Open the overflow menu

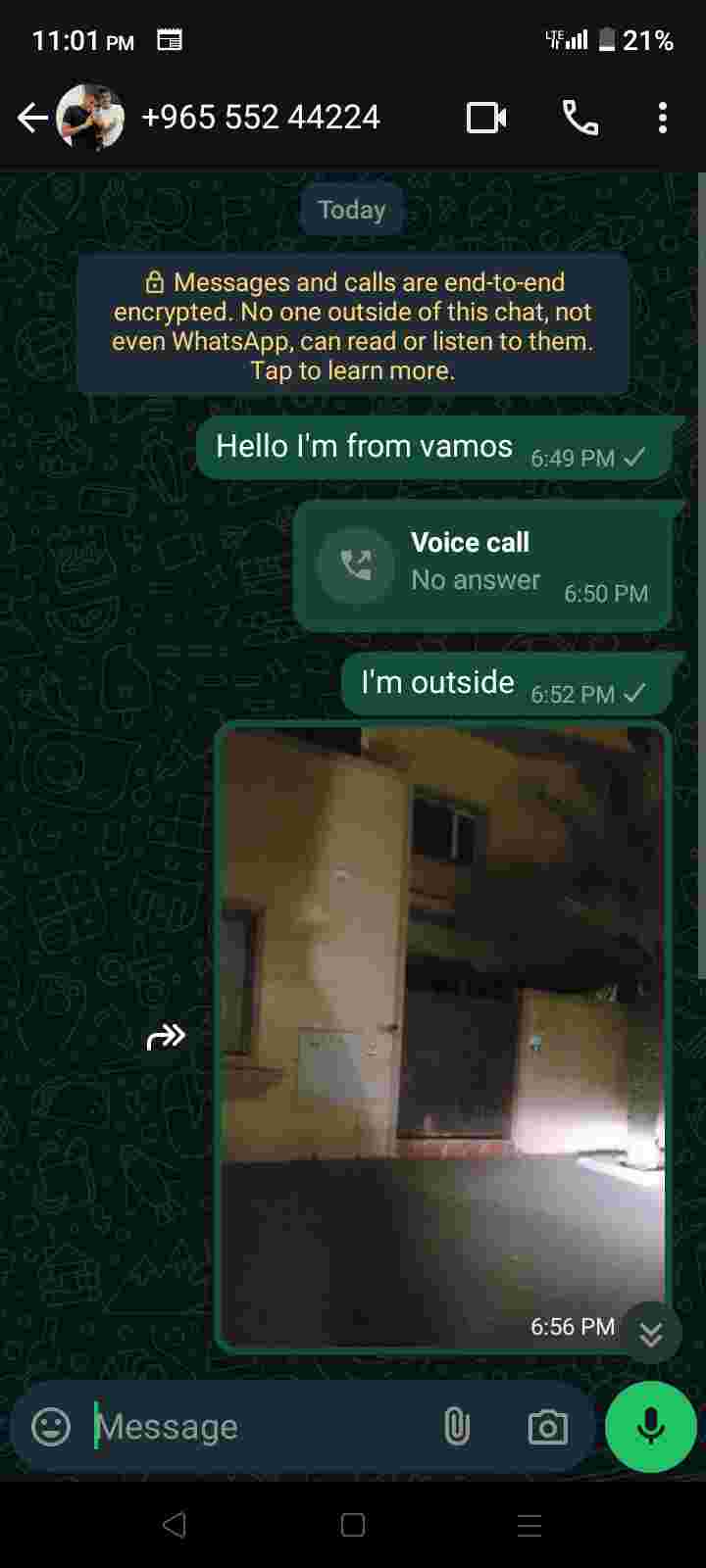663,119
